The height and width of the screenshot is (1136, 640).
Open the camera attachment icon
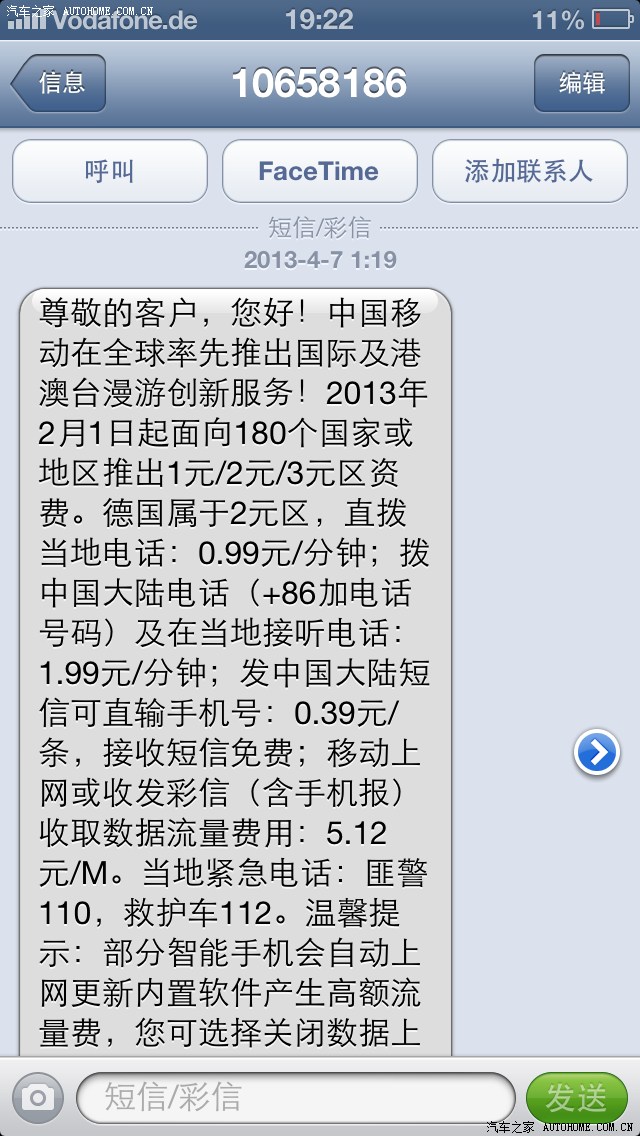tap(38, 1098)
